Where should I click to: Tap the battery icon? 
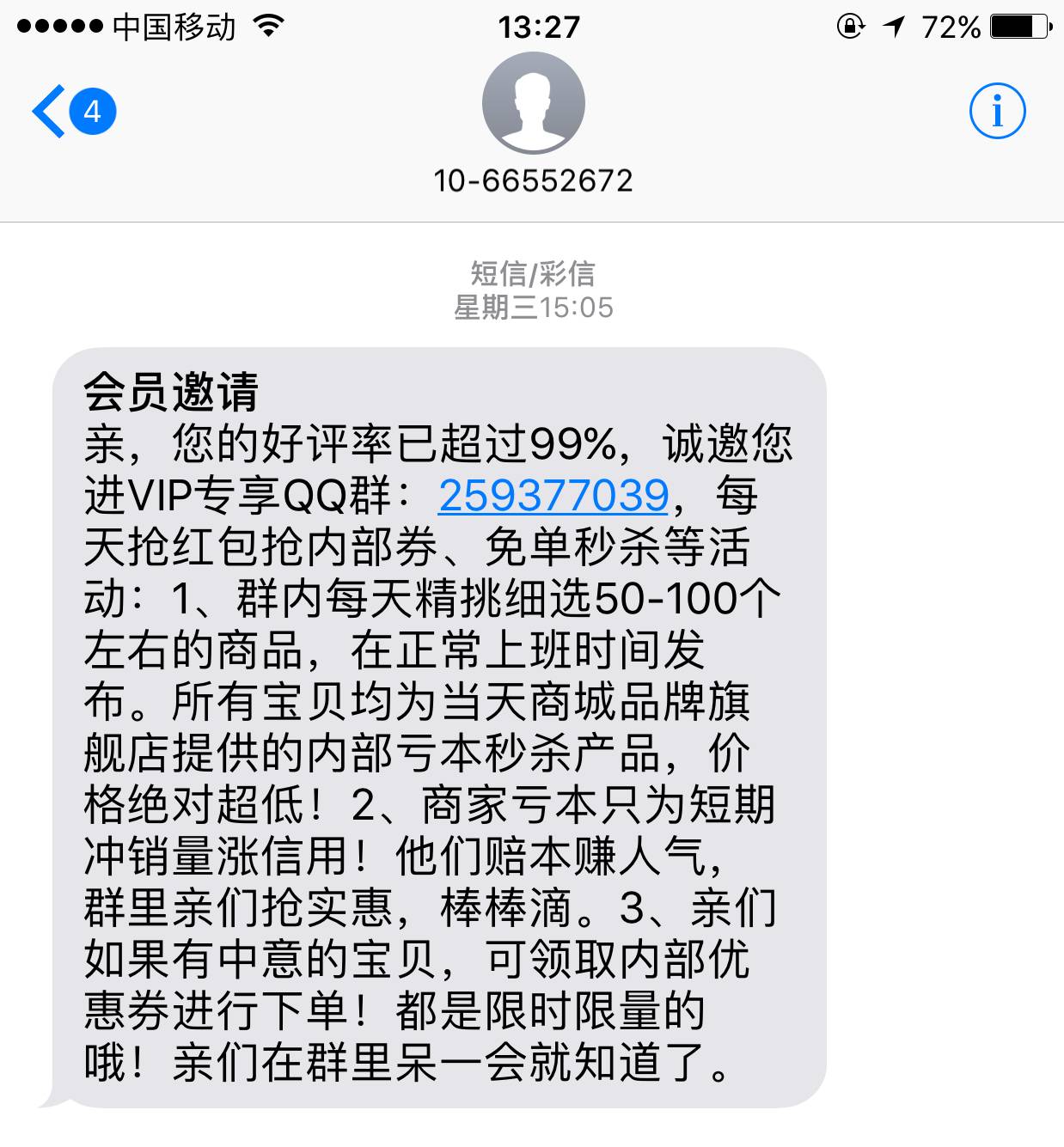coord(1018,27)
